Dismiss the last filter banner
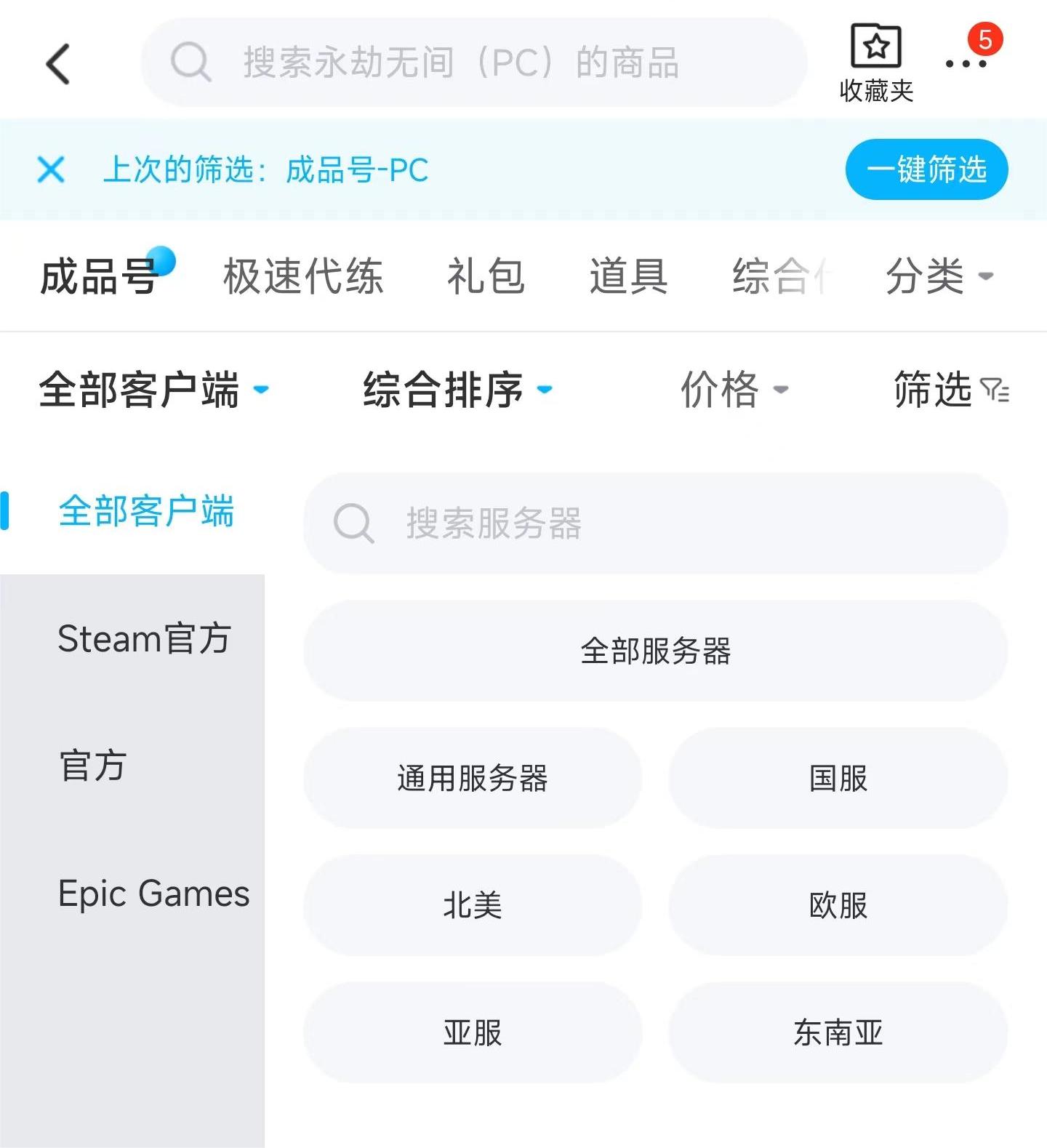The height and width of the screenshot is (1148, 1047). click(51, 169)
